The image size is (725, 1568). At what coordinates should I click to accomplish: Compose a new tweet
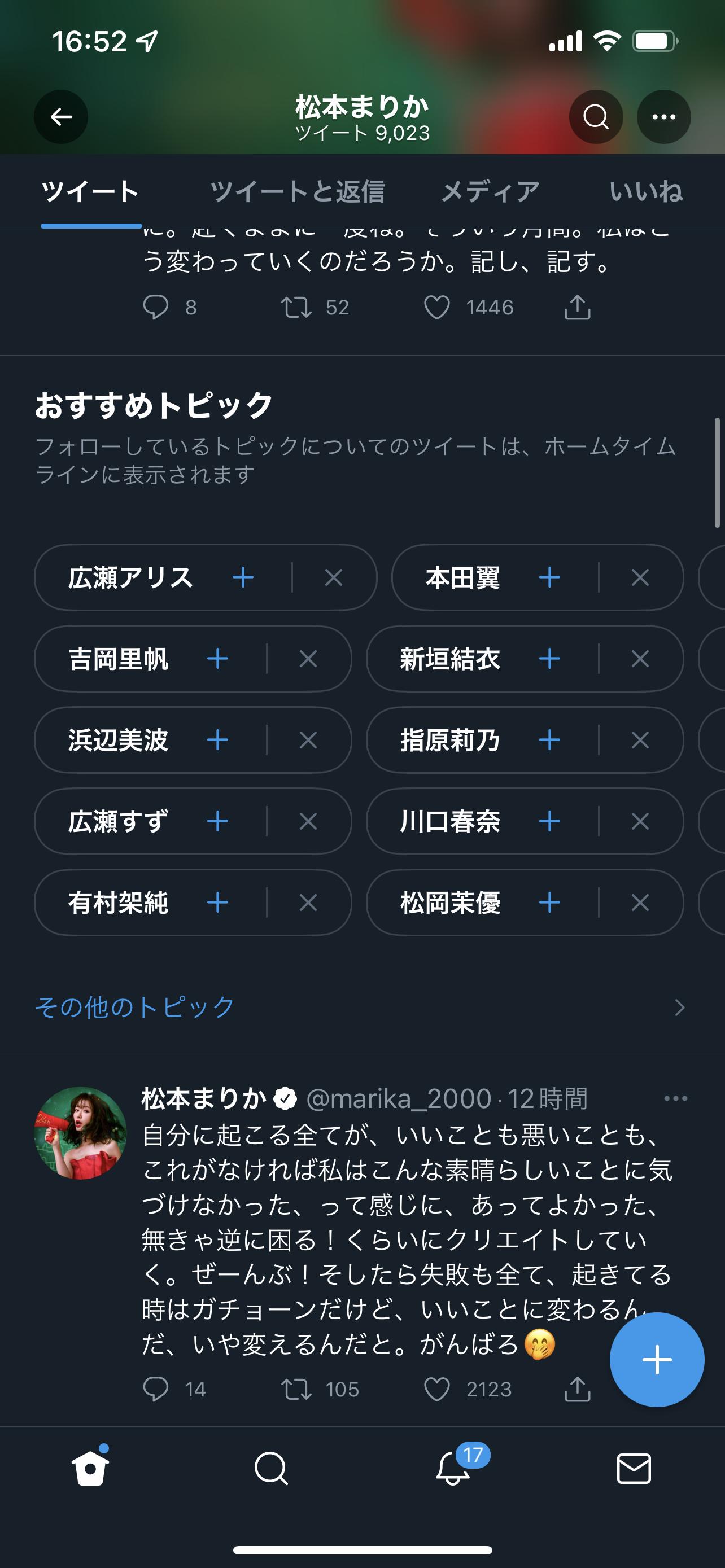[x=657, y=1359]
